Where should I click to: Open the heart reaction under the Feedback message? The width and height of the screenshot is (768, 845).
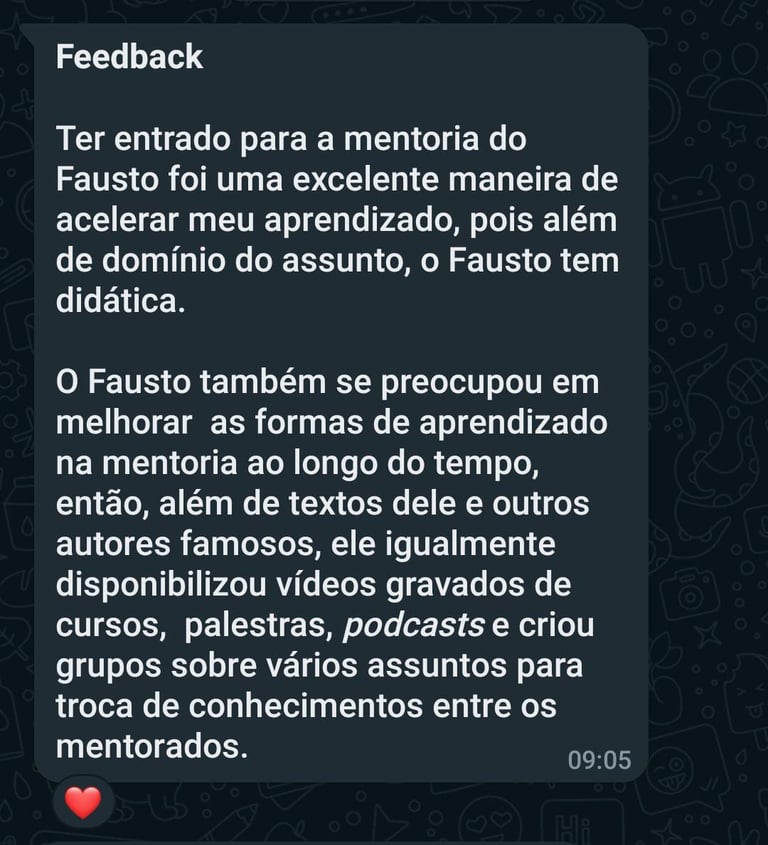click(x=83, y=802)
